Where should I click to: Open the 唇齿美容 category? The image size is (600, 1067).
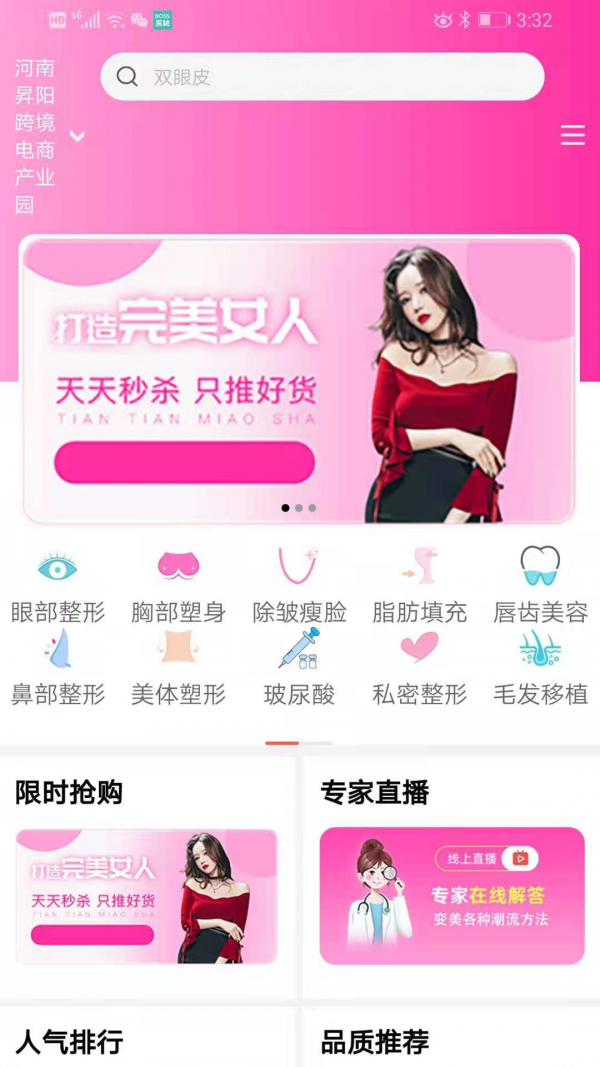(540, 585)
